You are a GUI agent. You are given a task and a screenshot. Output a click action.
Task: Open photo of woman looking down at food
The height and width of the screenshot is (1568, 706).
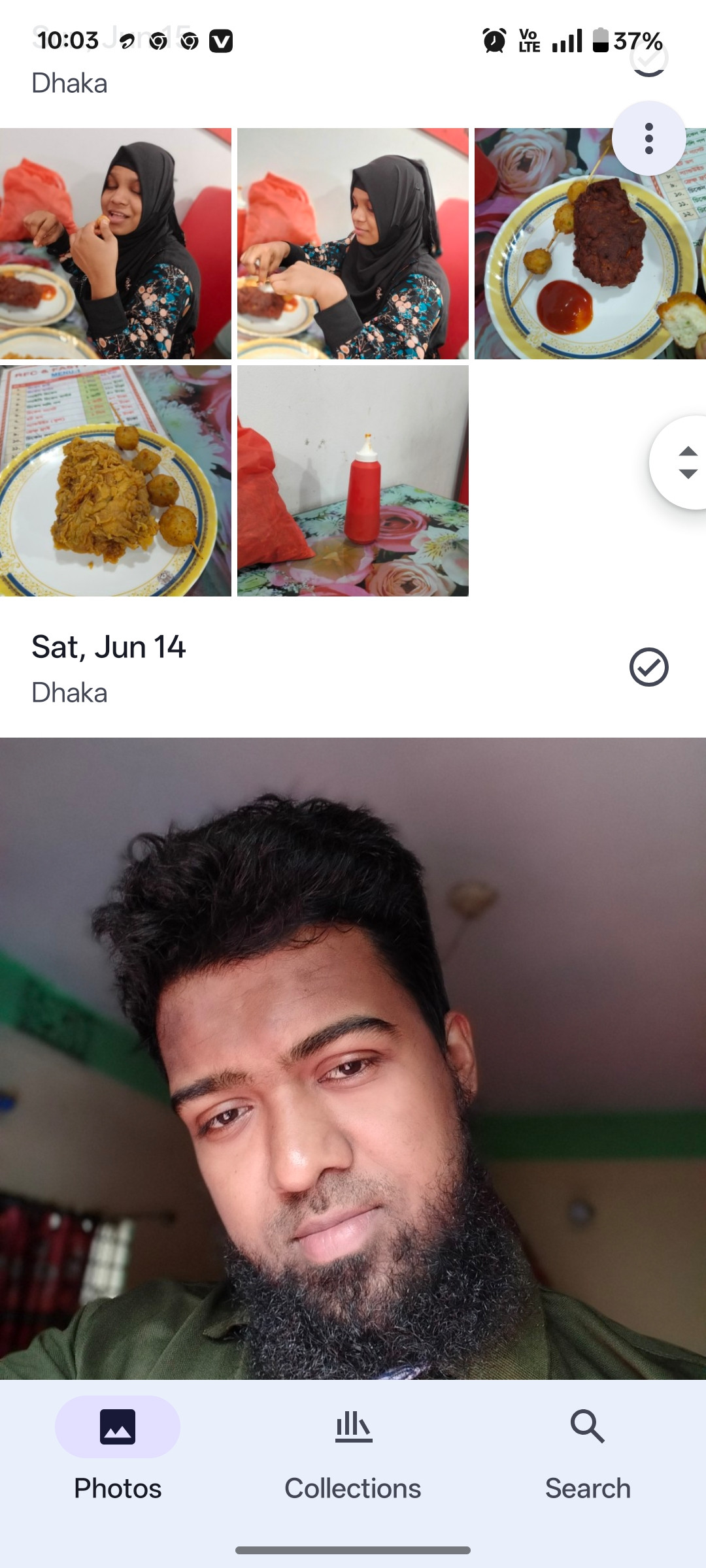pos(353,244)
